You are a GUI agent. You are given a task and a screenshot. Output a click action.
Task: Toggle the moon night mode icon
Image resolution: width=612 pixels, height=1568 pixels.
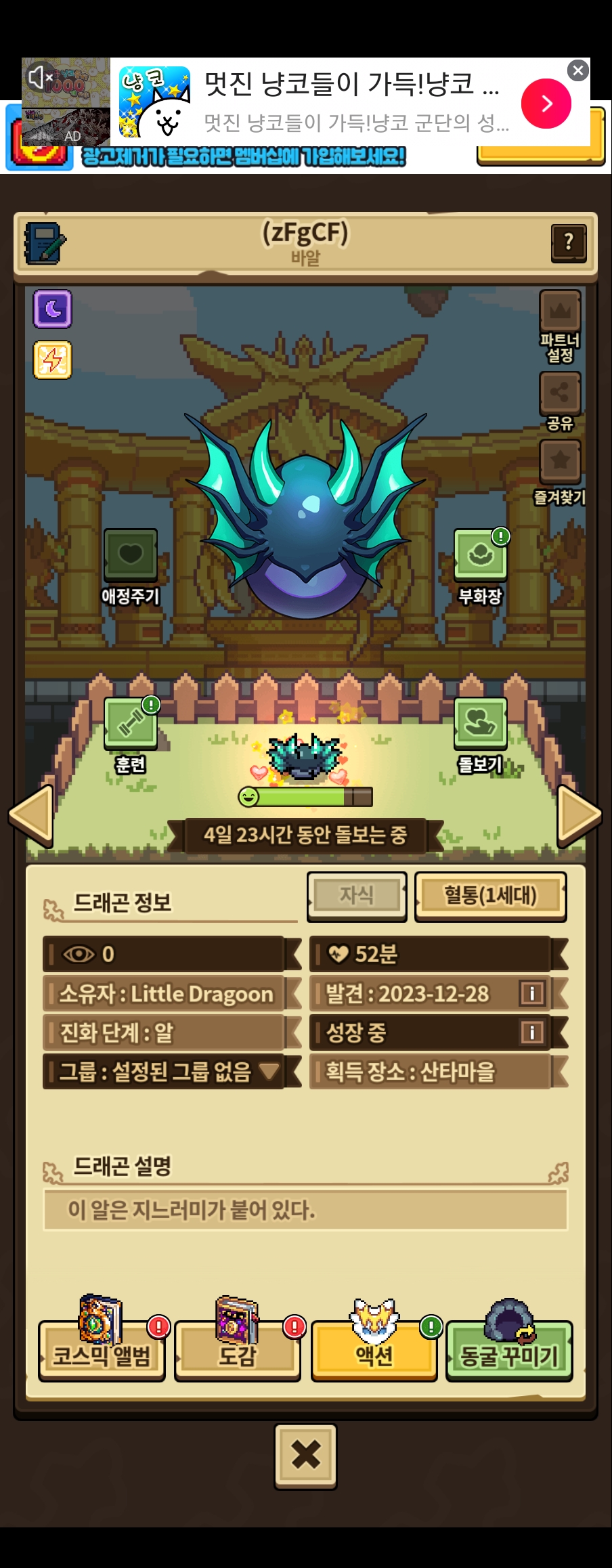coord(53,309)
